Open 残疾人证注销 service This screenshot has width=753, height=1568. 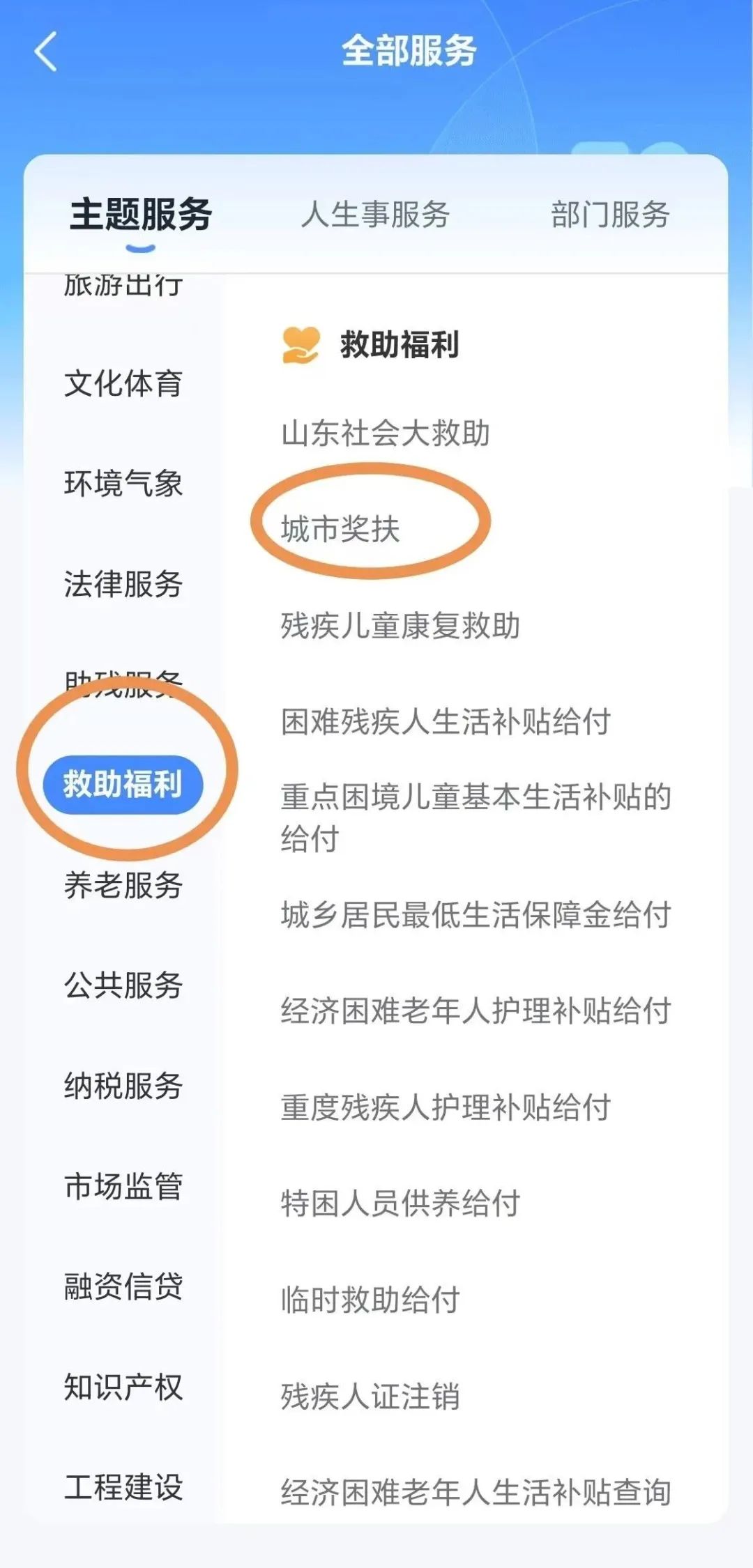click(370, 1397)
